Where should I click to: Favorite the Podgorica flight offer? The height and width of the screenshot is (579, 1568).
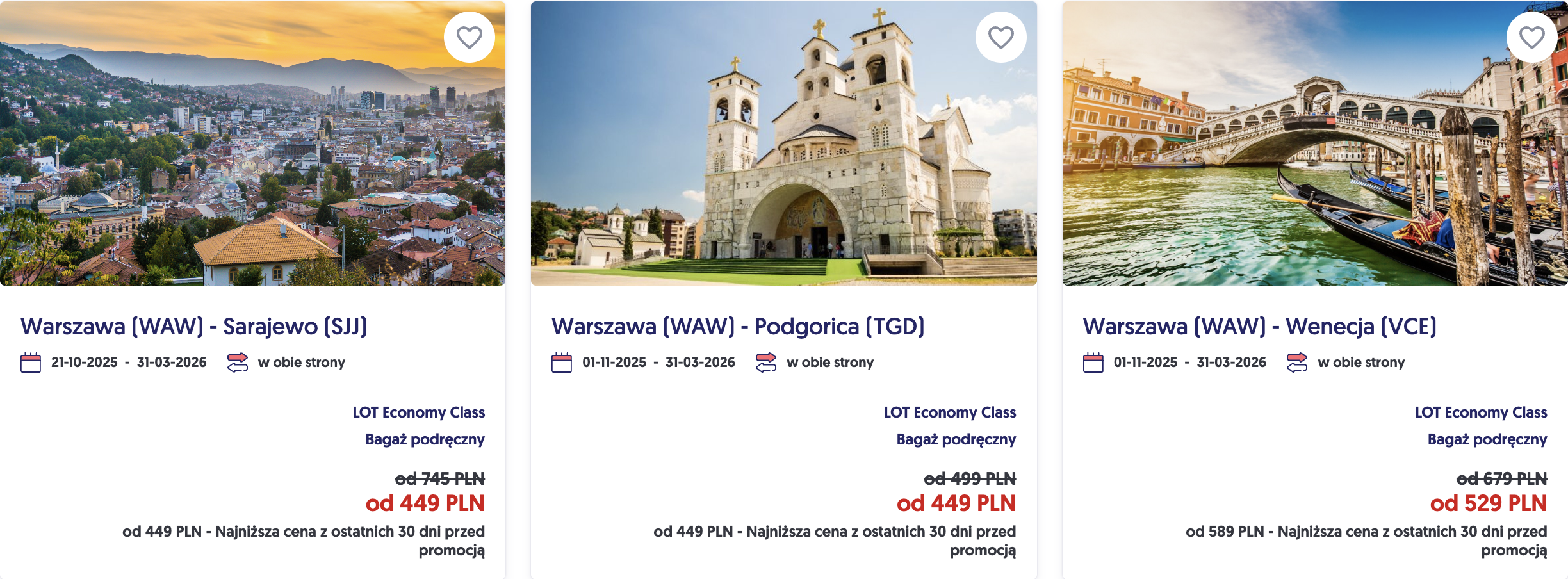(x=1000, y=37)
